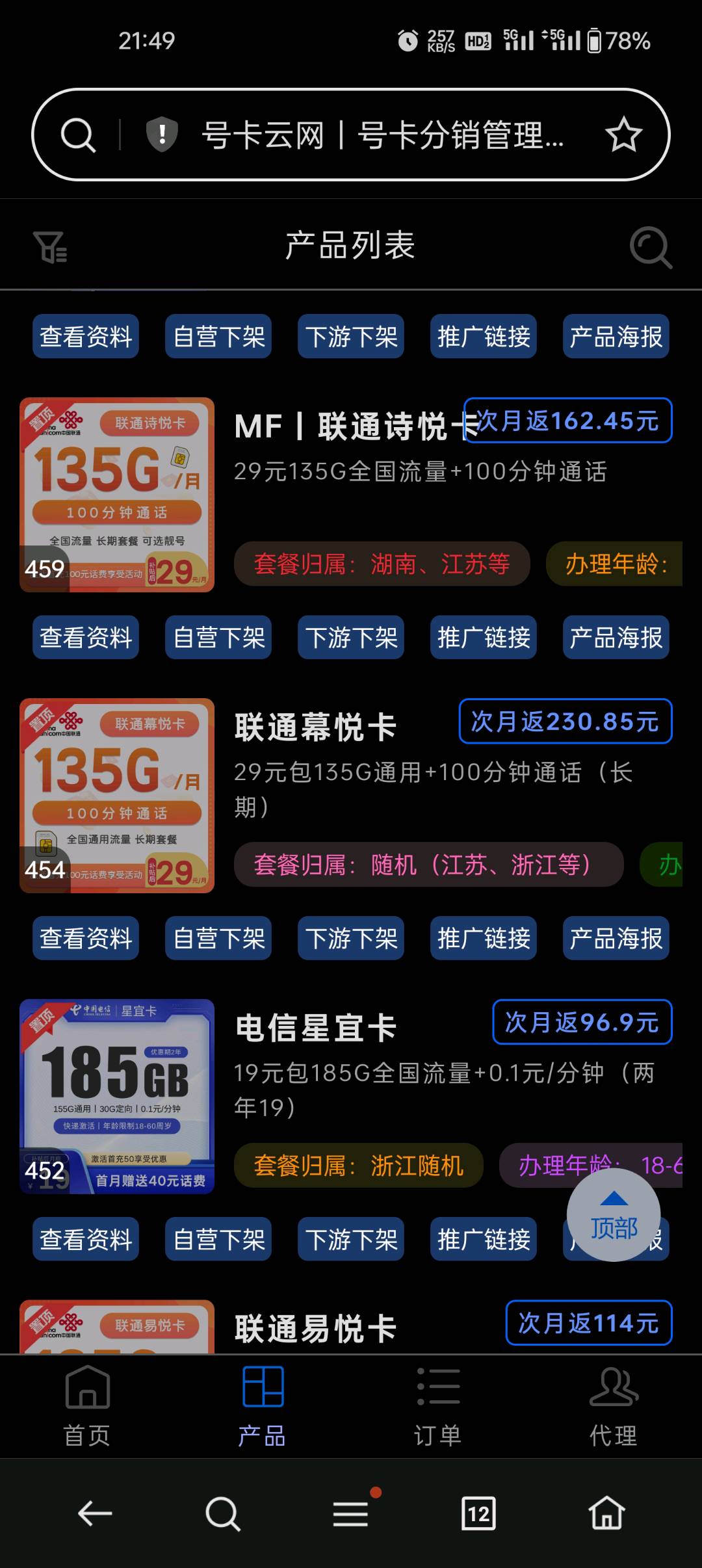Tap the browser search icon in the navigation bar
This screenshot has width=702, height=1568.
tap(222, 1515)
